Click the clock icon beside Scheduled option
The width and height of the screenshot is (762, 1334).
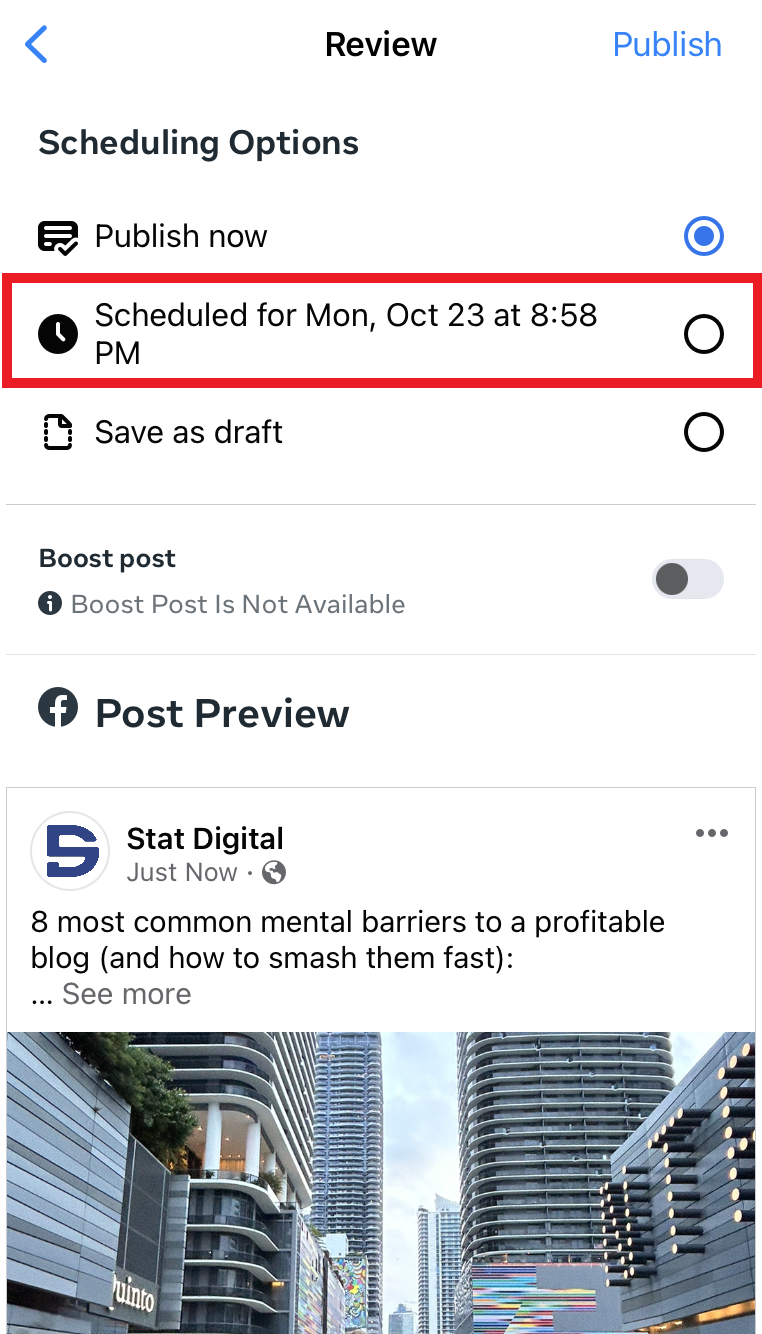click(x=57, y=333)
